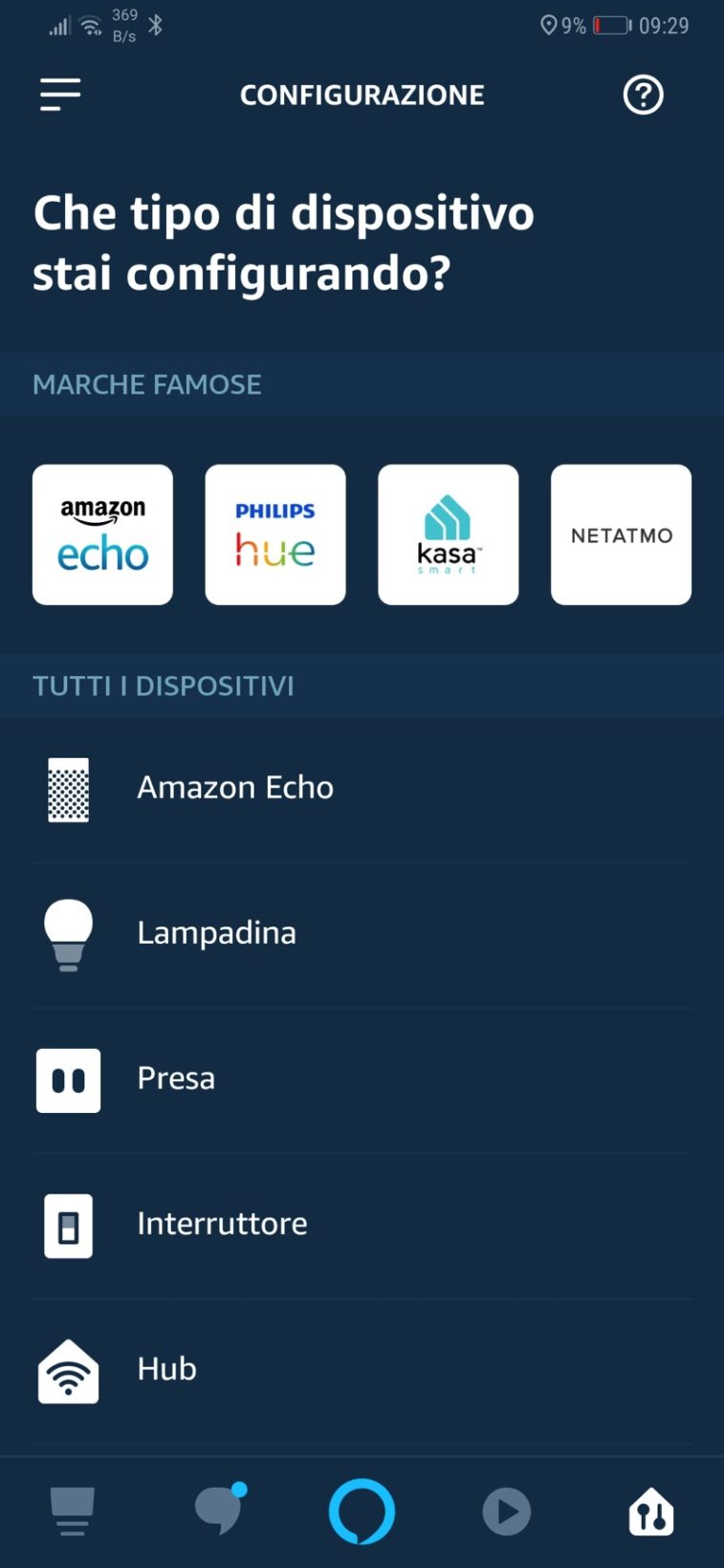Select the Amazon Echo brand tile
724x1568 pixels.
[x=102, y=534]
